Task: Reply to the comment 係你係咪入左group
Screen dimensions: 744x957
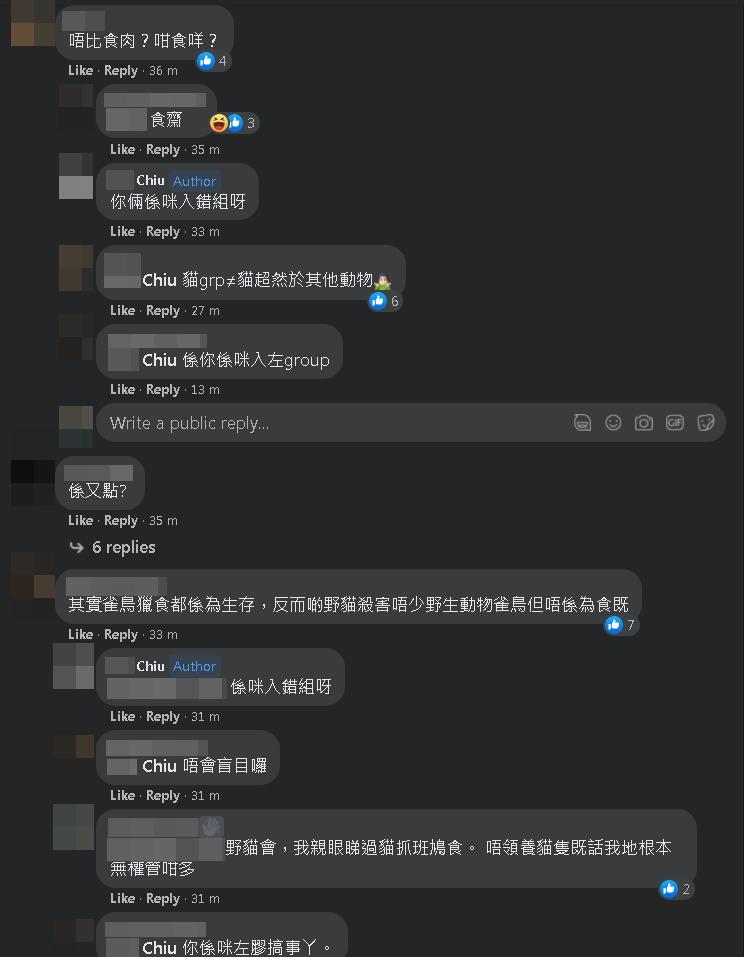Action: (x=163, y=389)
